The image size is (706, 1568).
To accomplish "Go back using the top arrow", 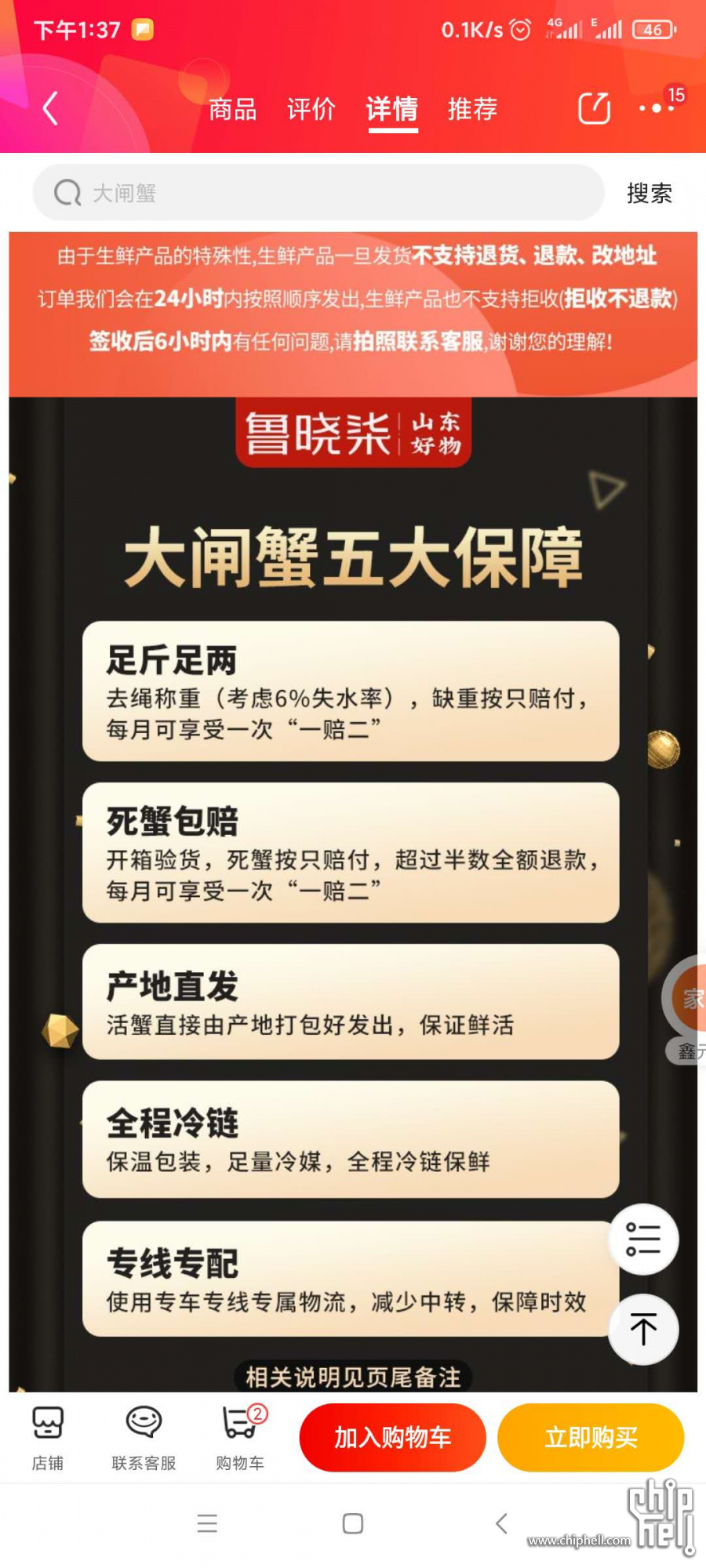I will pos(50,108).
